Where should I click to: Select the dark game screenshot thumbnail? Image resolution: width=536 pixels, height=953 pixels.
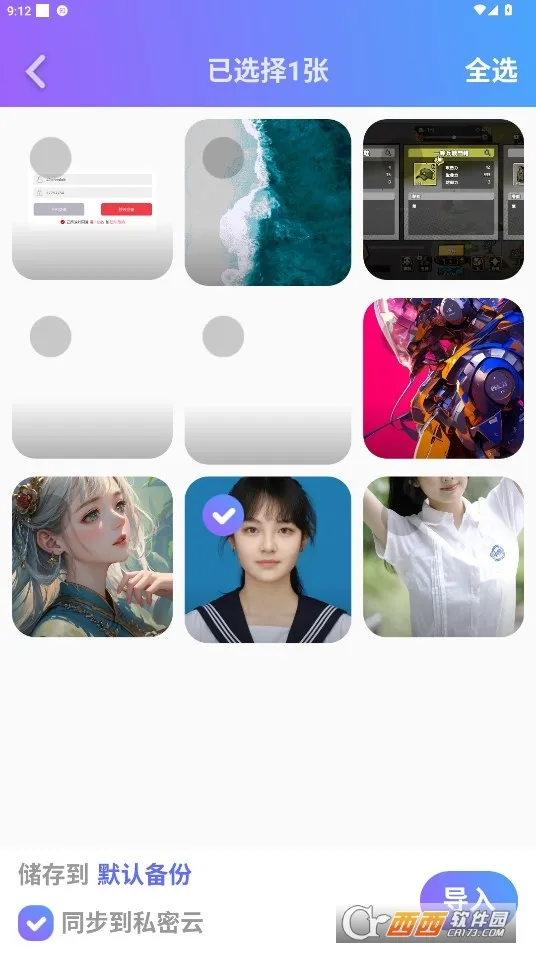[443, 199]
